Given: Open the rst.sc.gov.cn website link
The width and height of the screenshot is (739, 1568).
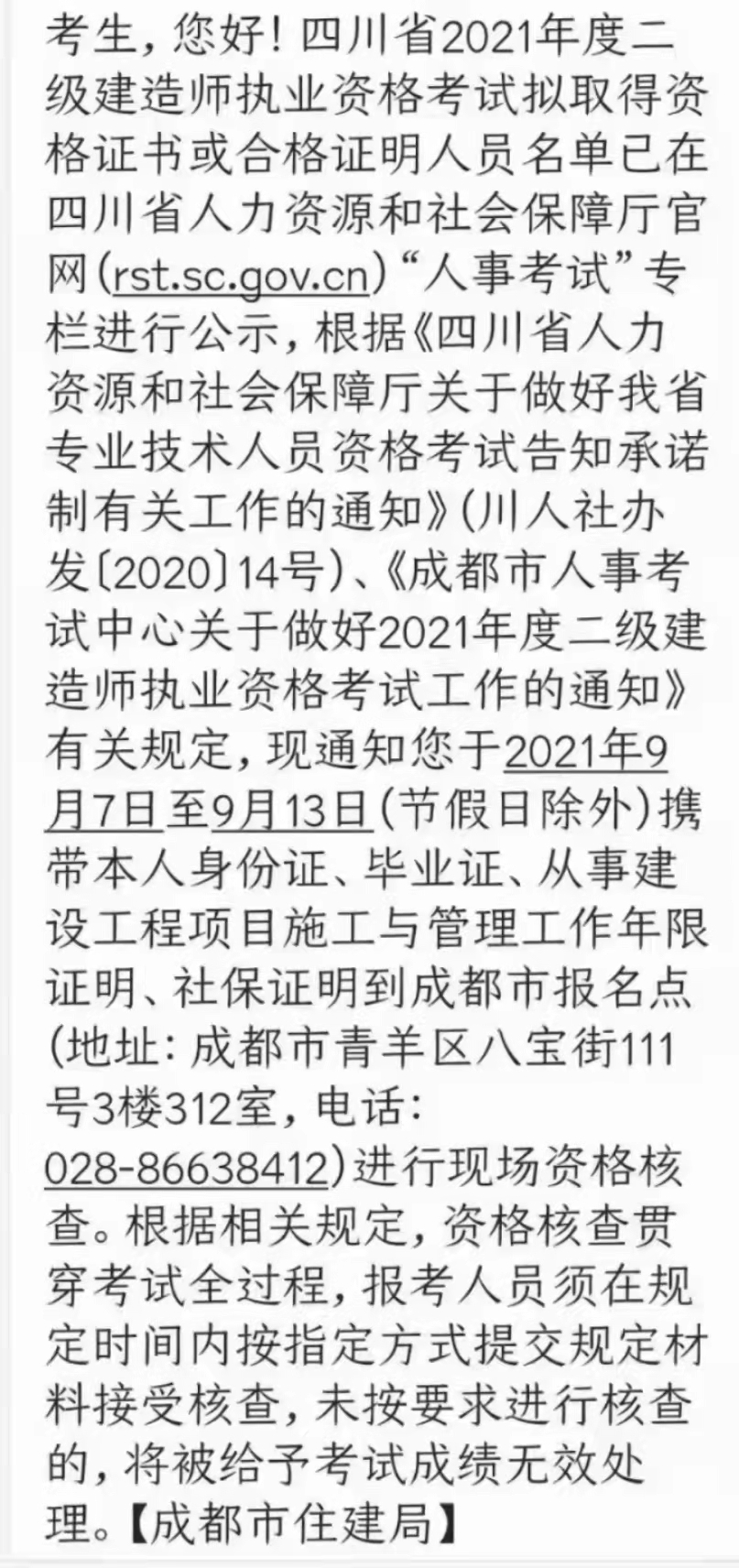Looking at the screenshot, I should click(x=241, y=275).
